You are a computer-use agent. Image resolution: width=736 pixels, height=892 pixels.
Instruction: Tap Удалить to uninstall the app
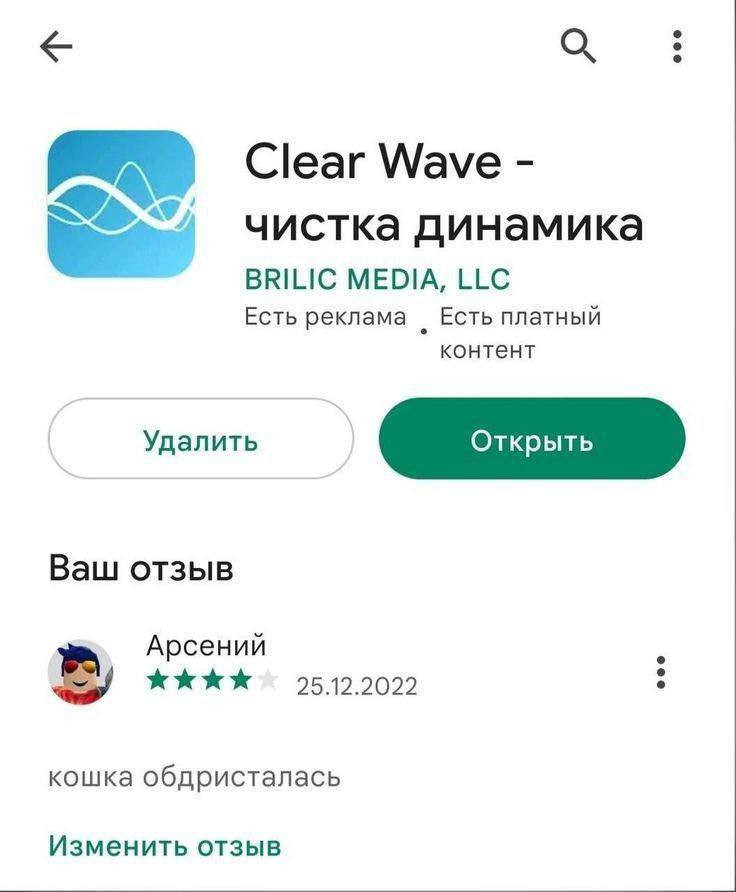(201, 440)
